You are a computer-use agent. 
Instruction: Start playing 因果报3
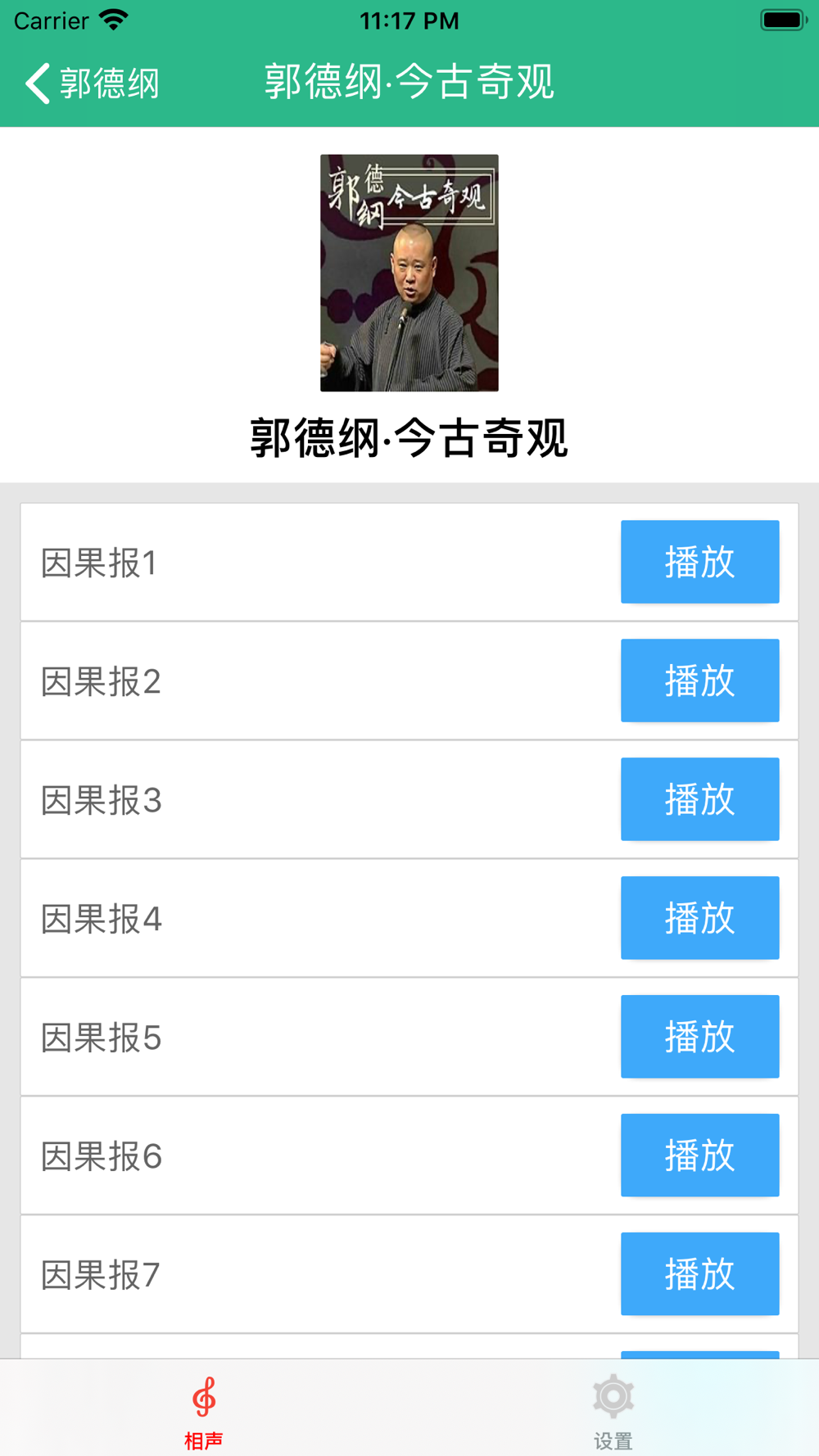click(x=699, y=799)
